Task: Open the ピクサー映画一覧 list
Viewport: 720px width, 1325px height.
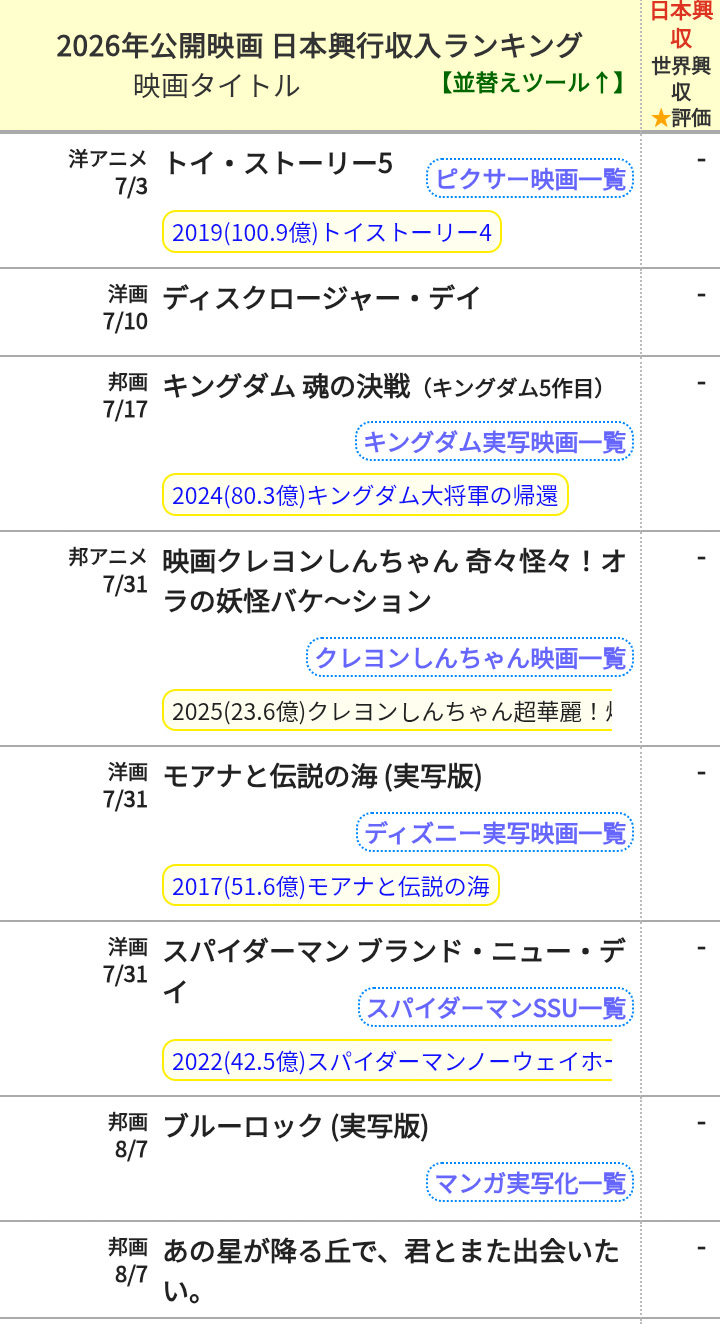Action: pyautogui.click(x=530, y=179)
